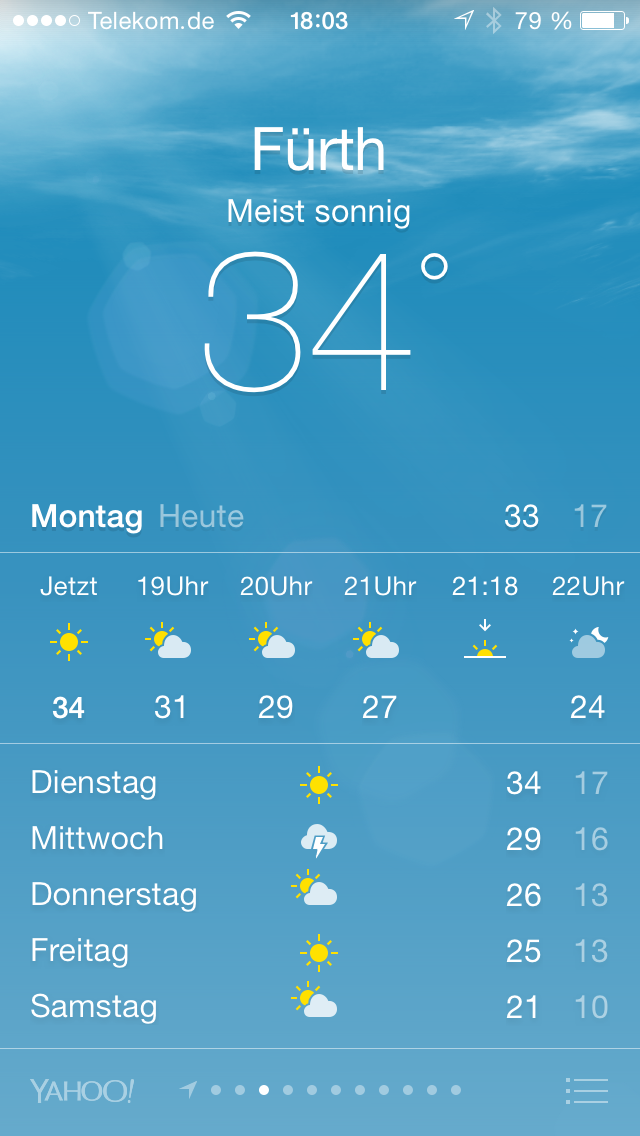Tap the page indicator dots
Image resolution: width=640 pixels, height=1136 pixels.
click(x=321, y=1090)
